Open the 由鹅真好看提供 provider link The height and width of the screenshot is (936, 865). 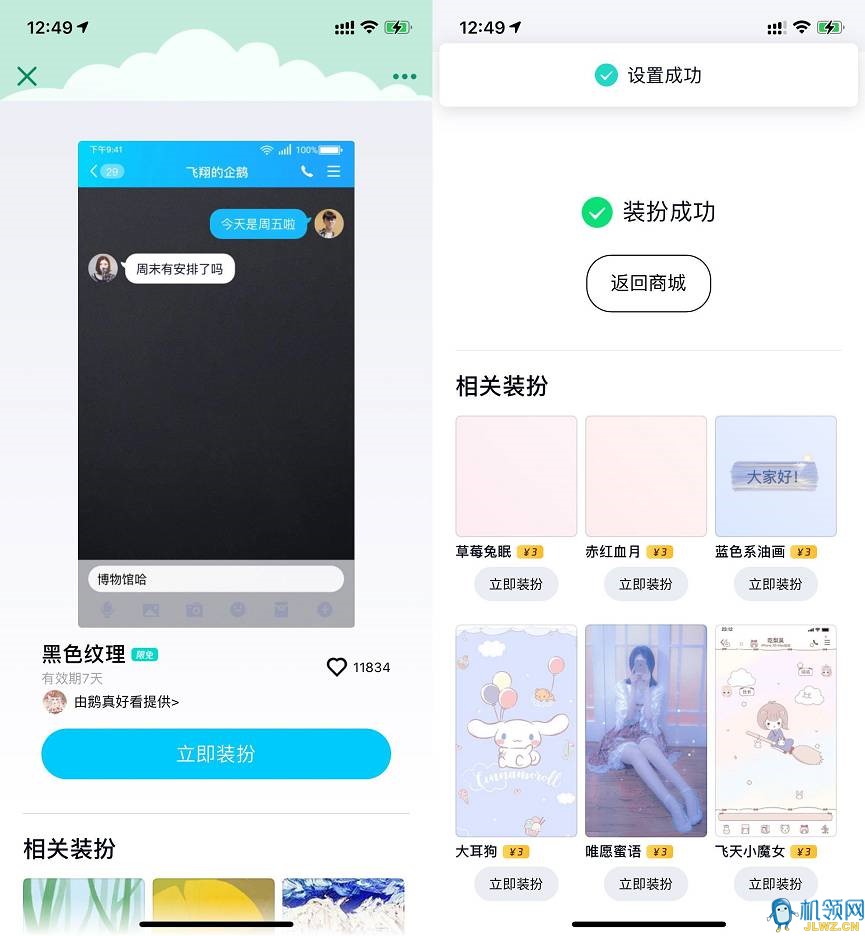126,702
